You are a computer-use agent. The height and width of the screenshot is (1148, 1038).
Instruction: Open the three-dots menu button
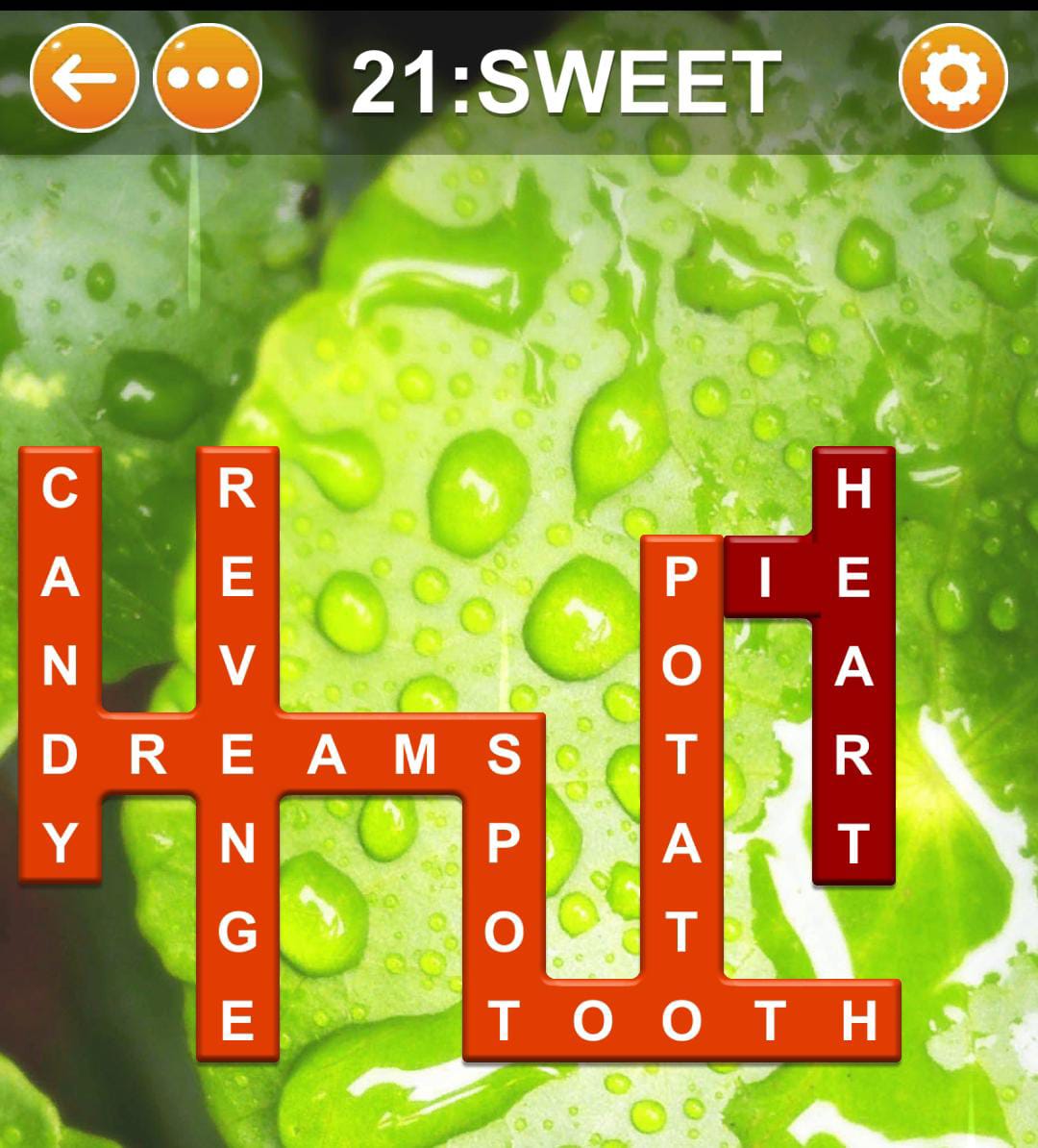coord(208,79)
